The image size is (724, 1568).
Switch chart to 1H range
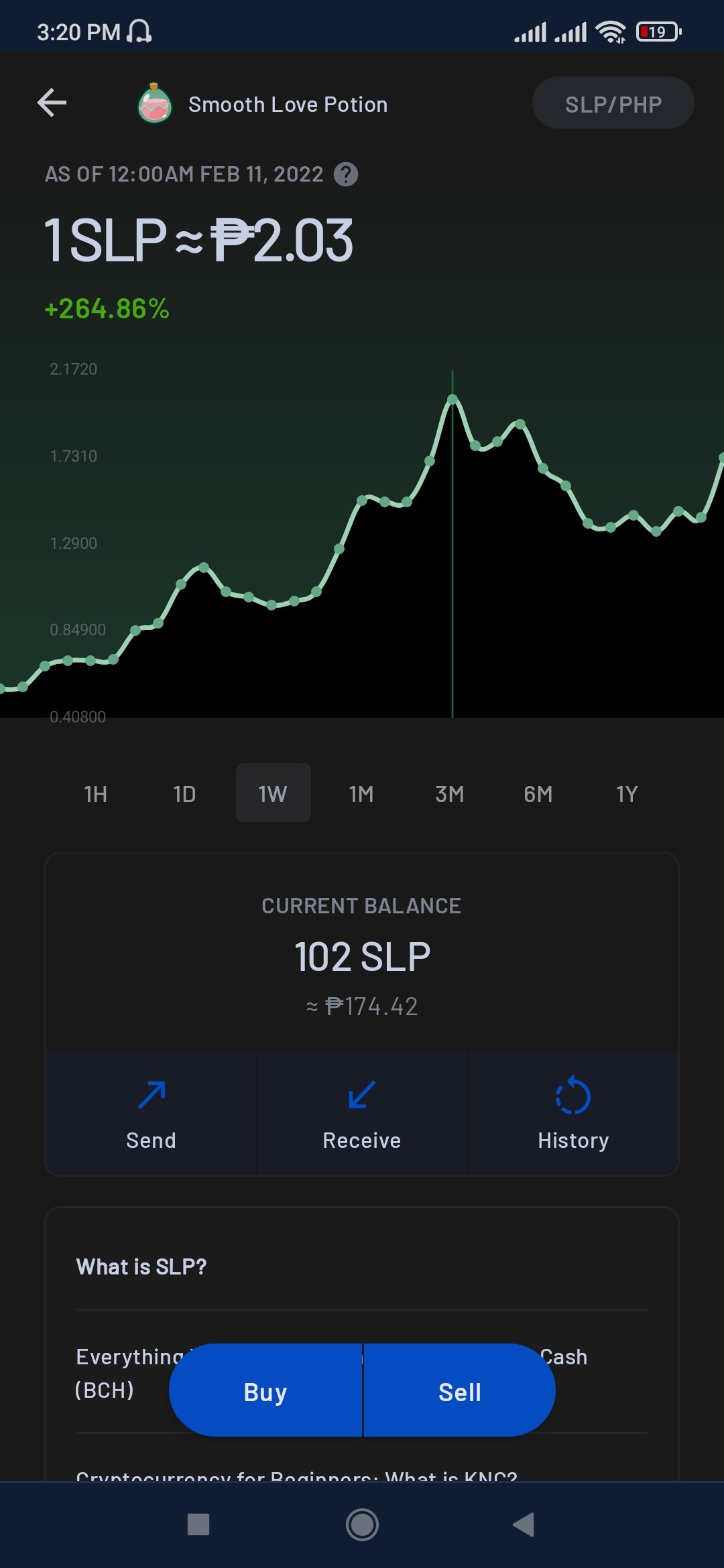[x=96, y=793]
